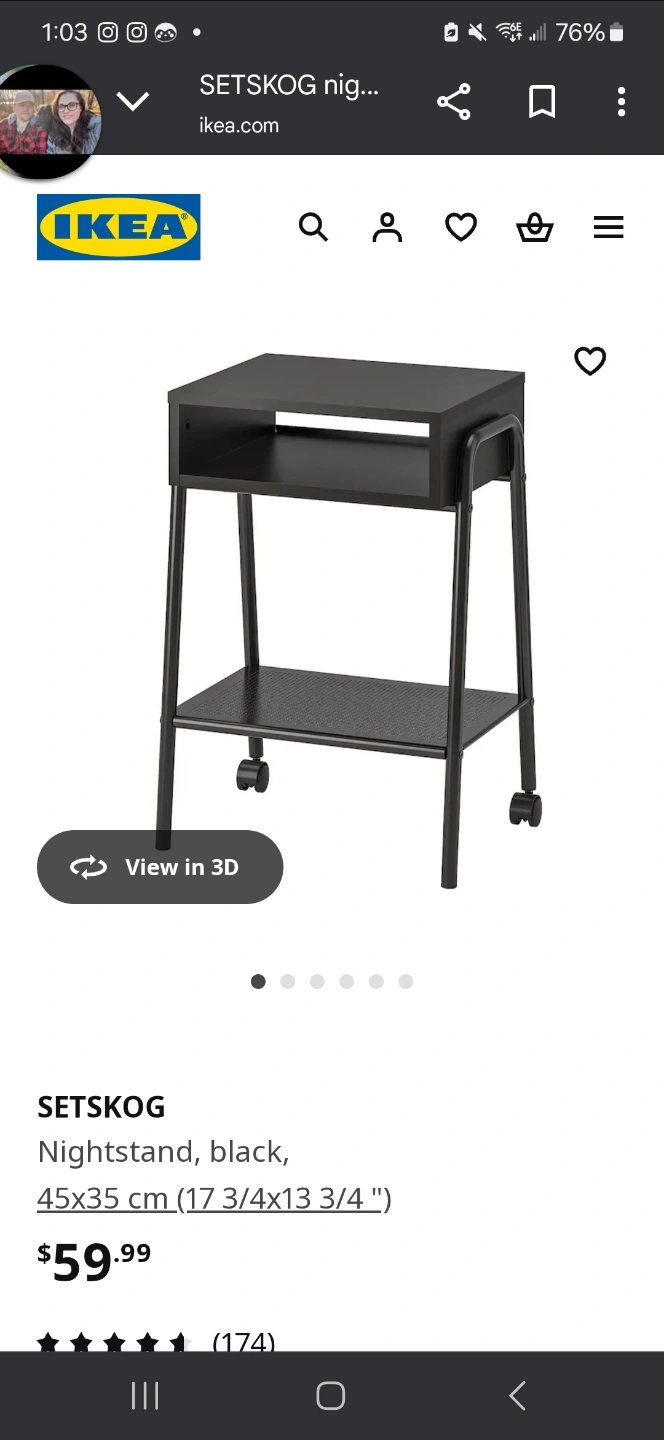Add SETSKOG nightstand to favorites
The width and height of the screenshot is (664, 1440).
[x=590, y=361]
